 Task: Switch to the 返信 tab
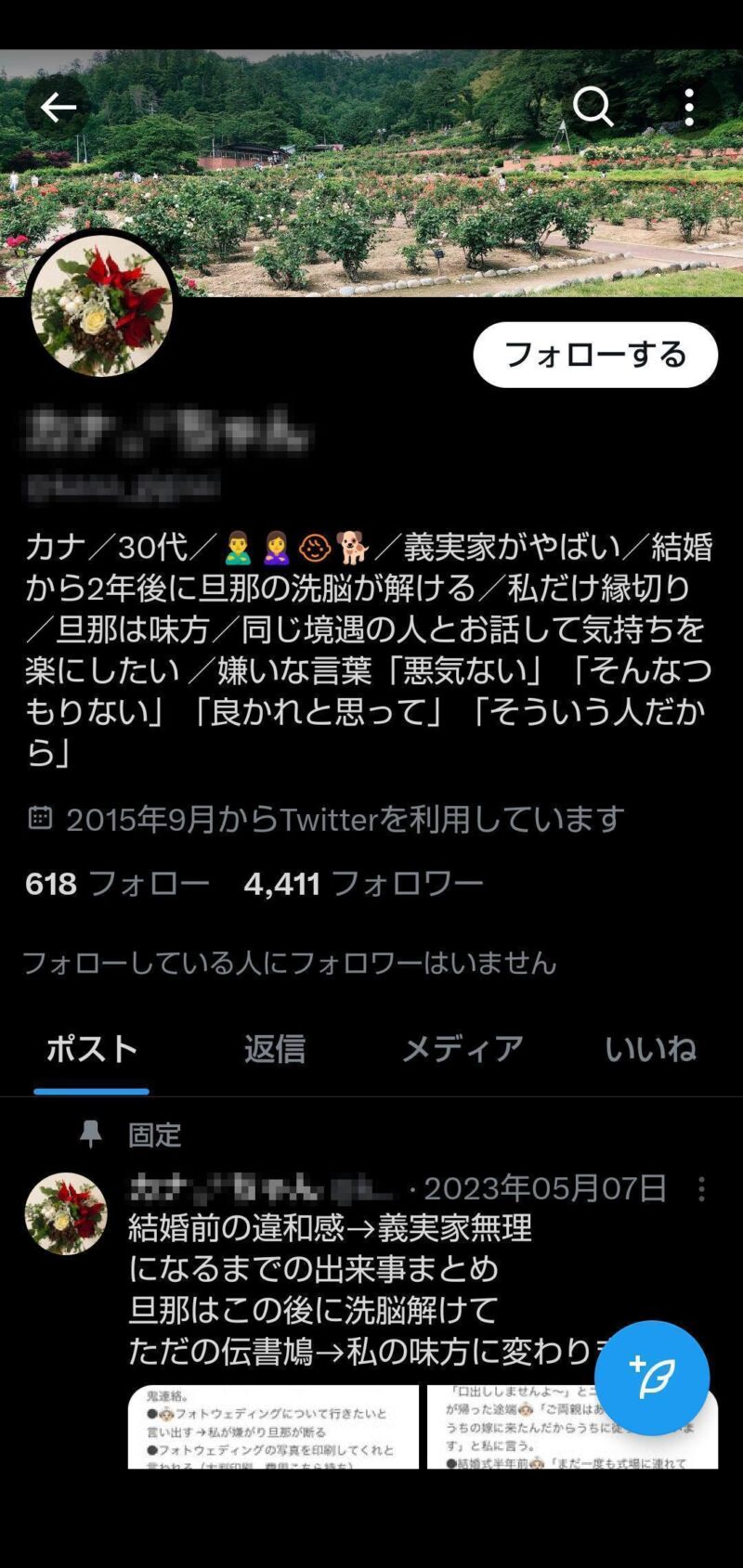(x=275, y=1049)
